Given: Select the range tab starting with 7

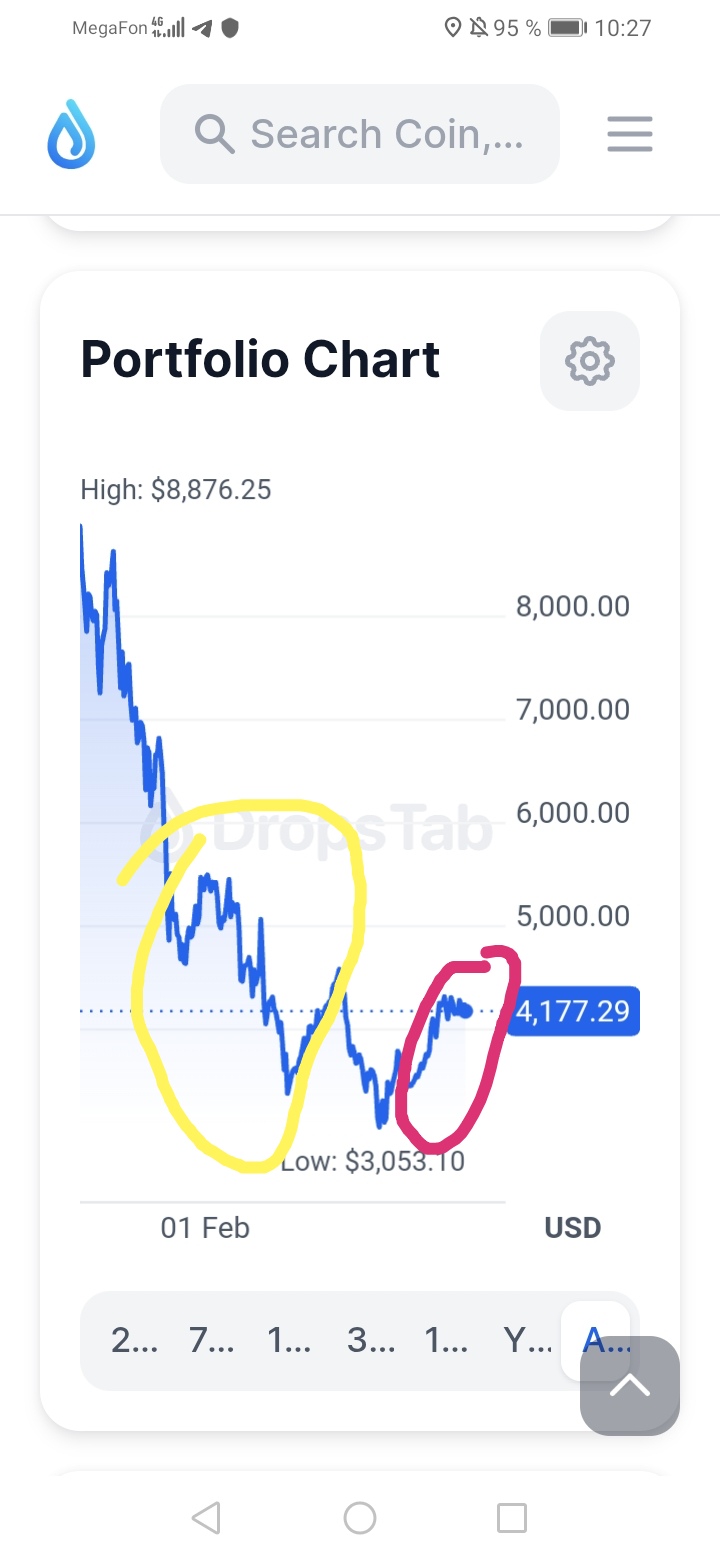Looking at the screenshot, I should [x=212, y=1340].
